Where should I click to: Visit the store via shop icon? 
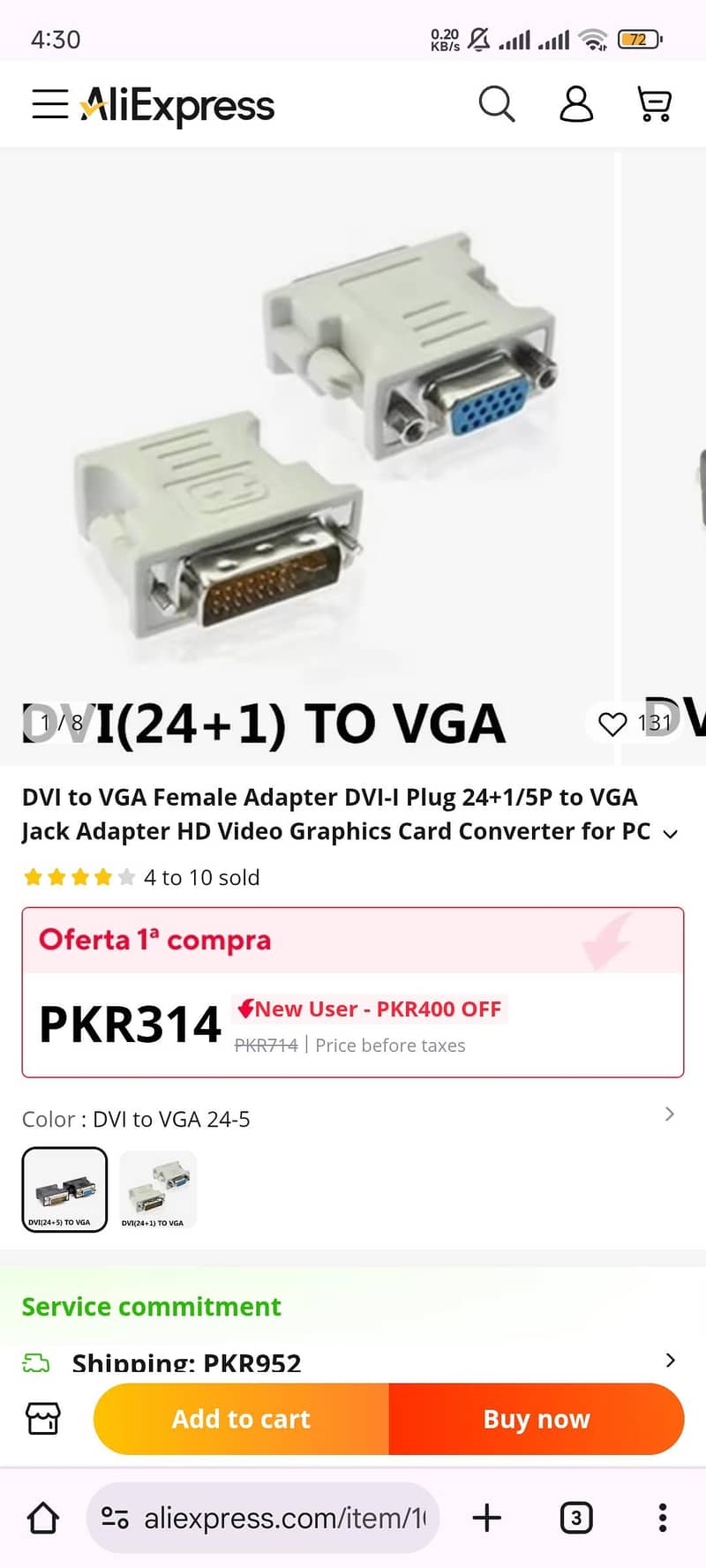43,1419
